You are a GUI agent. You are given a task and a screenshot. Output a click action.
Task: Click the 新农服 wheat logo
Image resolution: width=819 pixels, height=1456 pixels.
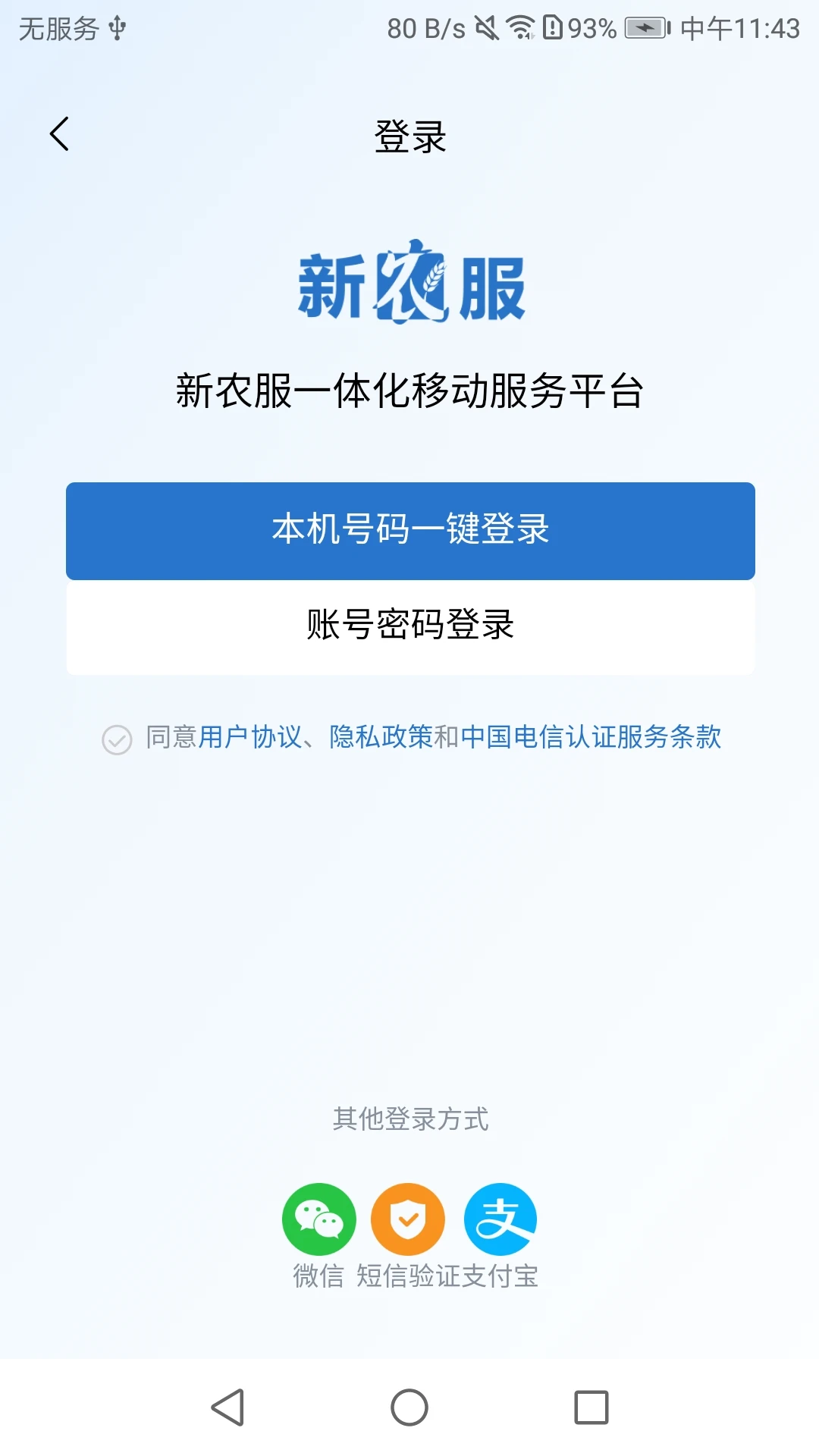tap(409, 288)
